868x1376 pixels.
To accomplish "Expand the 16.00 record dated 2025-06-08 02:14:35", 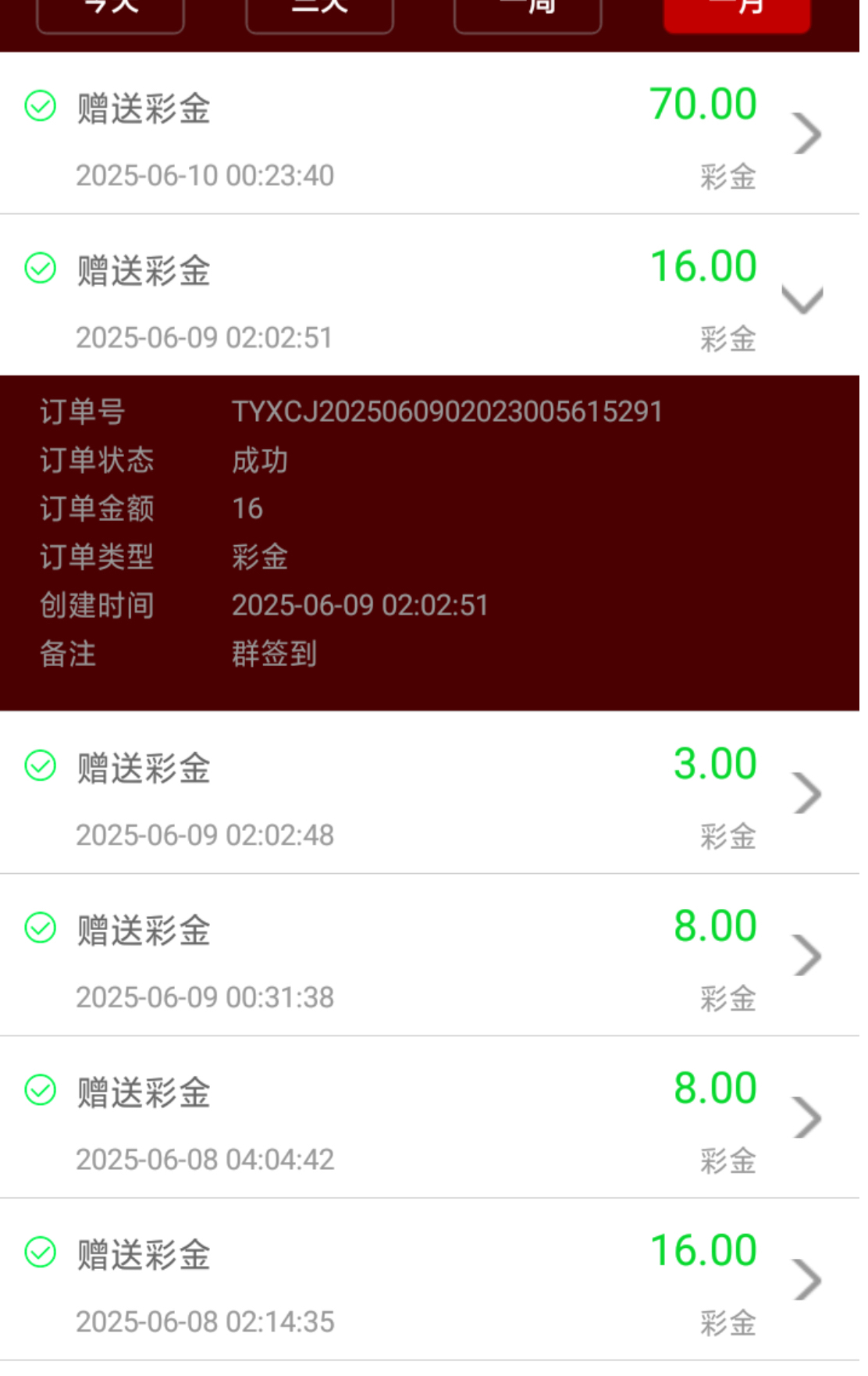I will (807, 1281).
